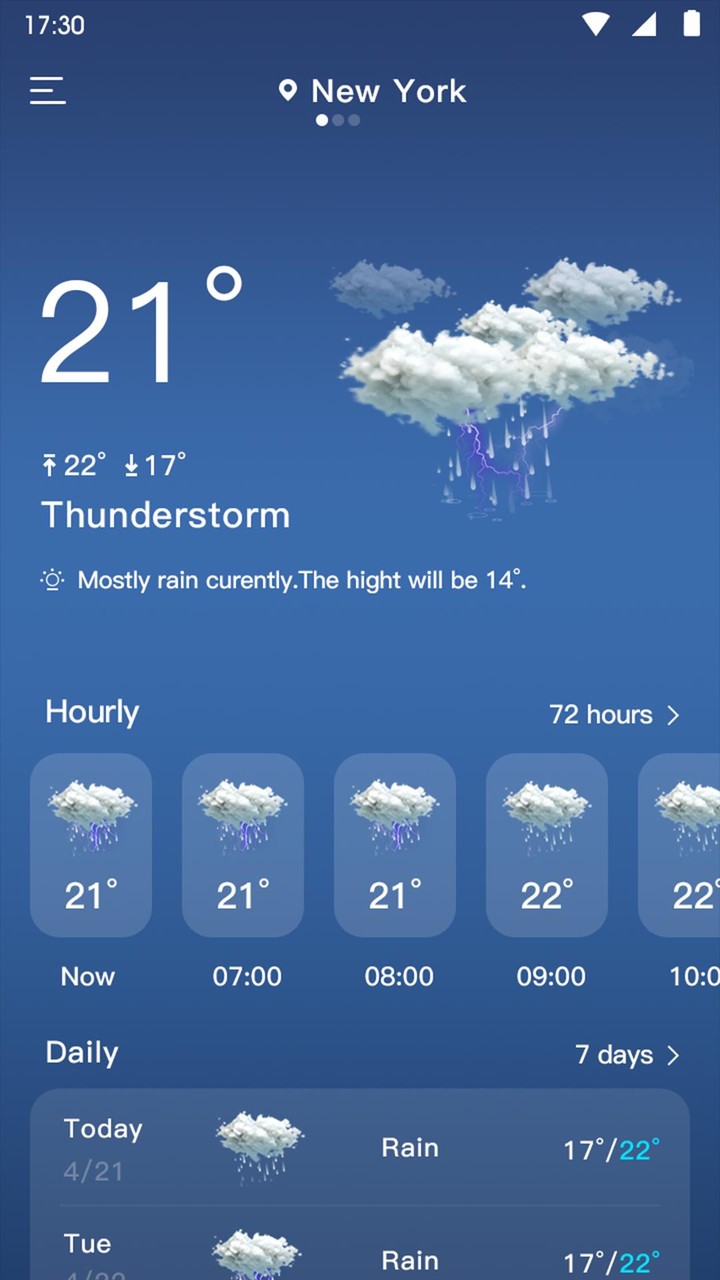Image resolution: width=720 pixels, height=1280 pixels.
Task: Click the high temperature arrow icon showing 22°
Action: pyautogui.click(x=49, y=464)
